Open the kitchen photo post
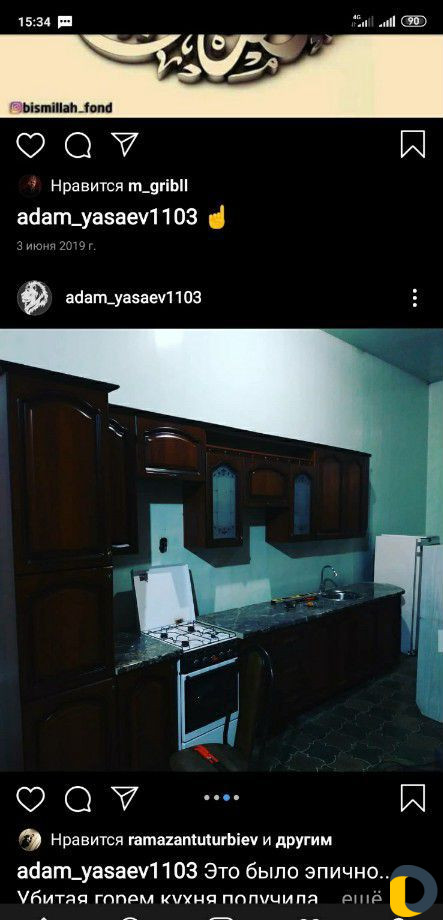Image resolution: width=443 pixels, height=920 pixels. (221, 550)
